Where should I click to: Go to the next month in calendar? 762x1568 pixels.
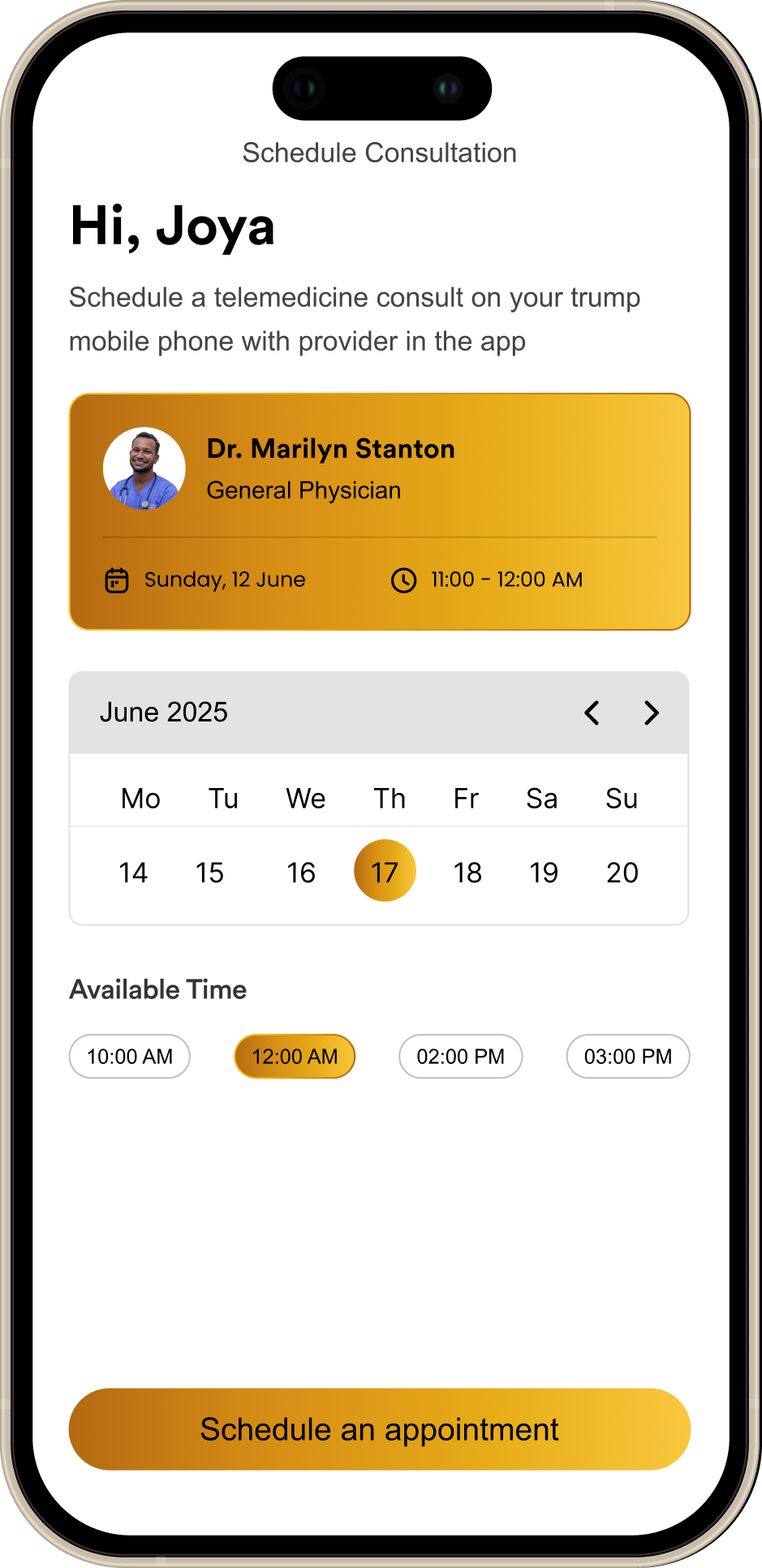[x=651, y=713]
